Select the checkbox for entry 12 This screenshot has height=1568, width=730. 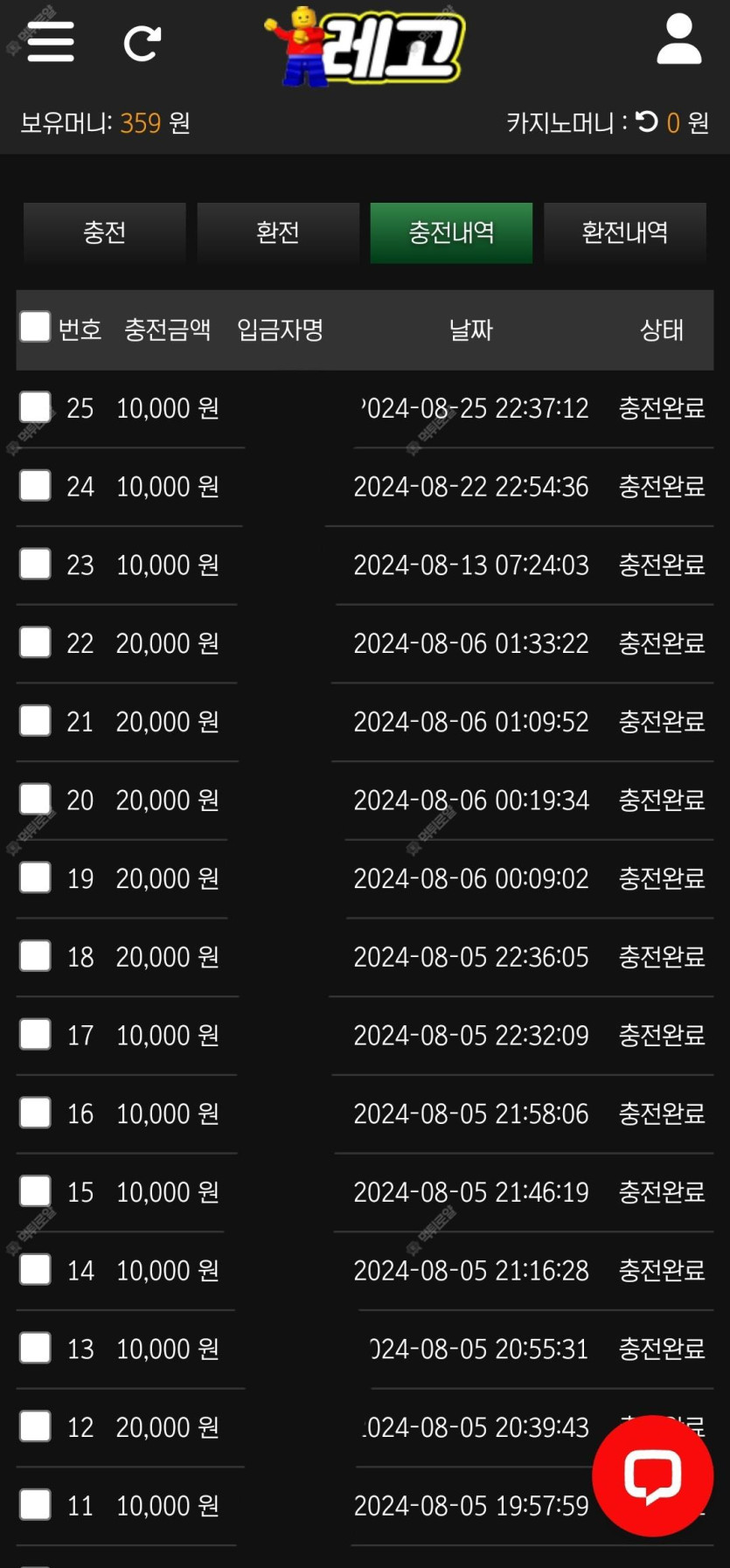tap(35, 1426)
